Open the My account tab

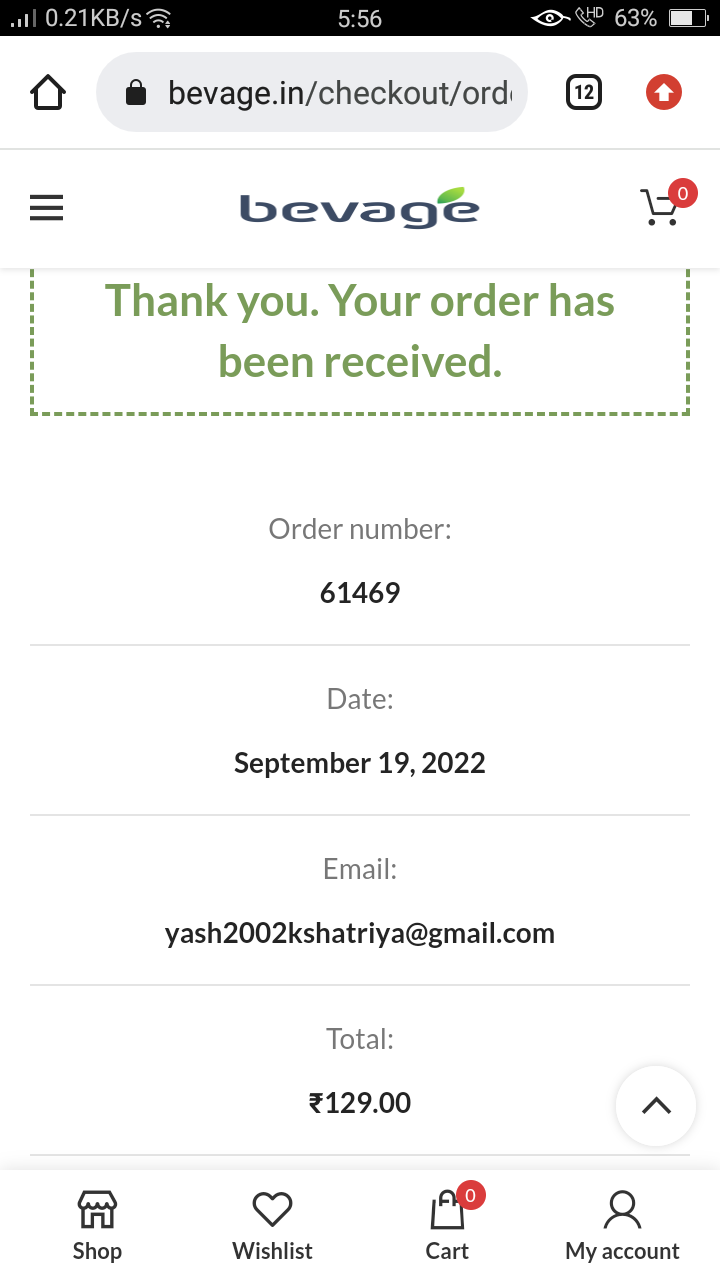[622, 1226]
